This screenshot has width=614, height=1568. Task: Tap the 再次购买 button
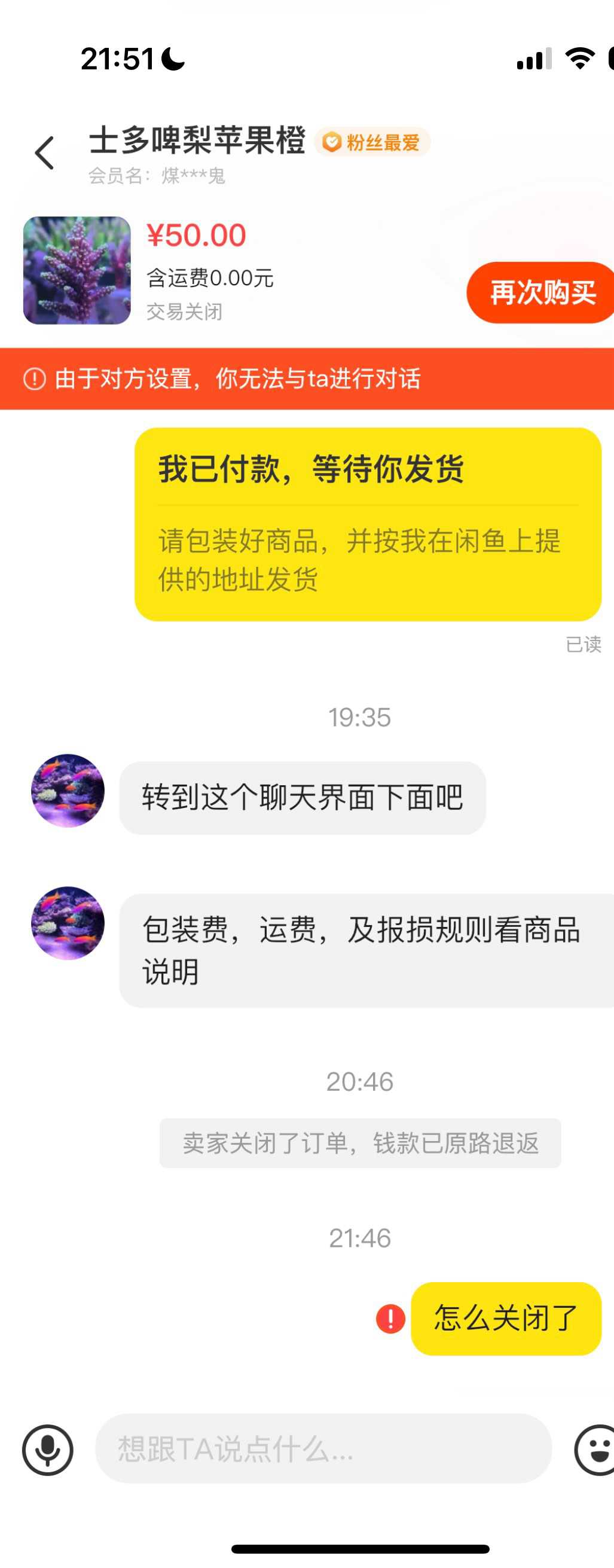coord(541,293)
